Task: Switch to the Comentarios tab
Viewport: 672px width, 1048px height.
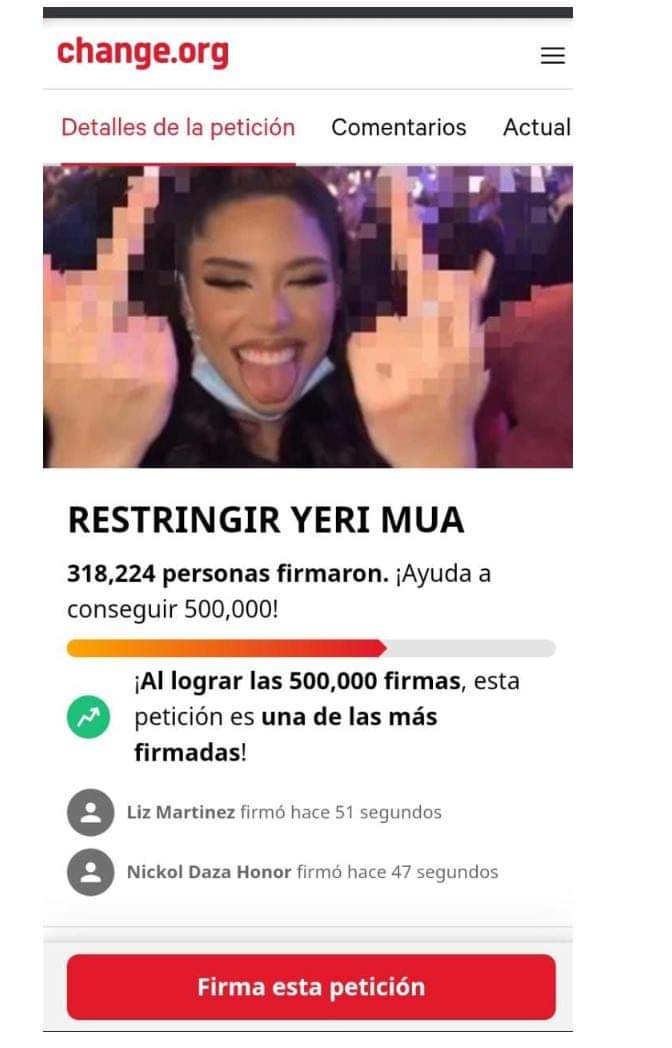Action: 399,128
